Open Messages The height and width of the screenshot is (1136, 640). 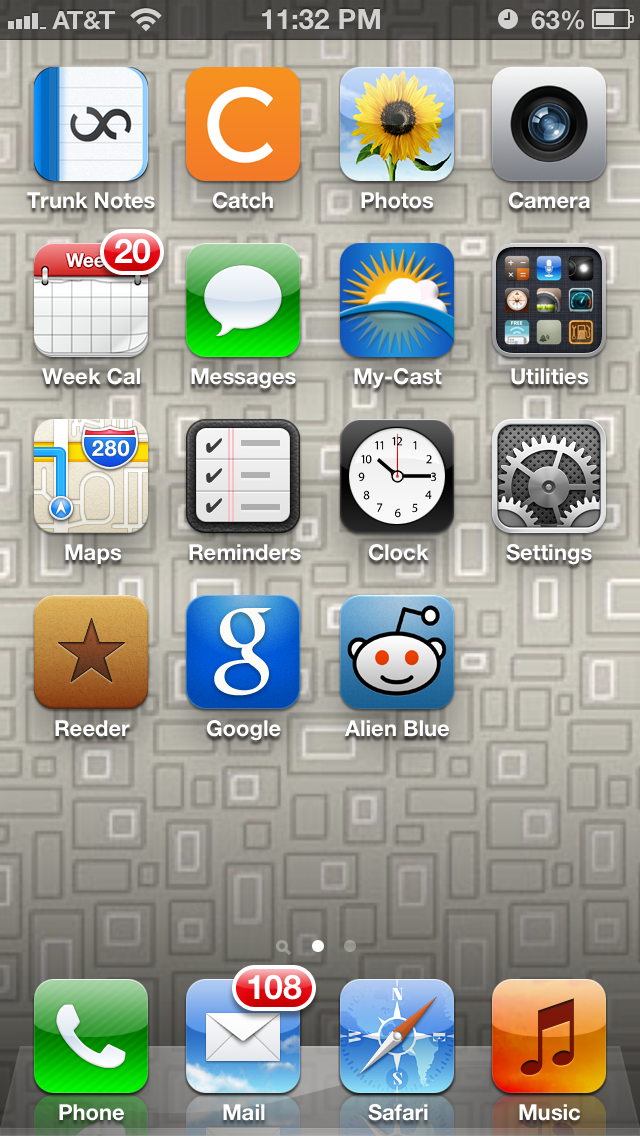coord(243,300)
